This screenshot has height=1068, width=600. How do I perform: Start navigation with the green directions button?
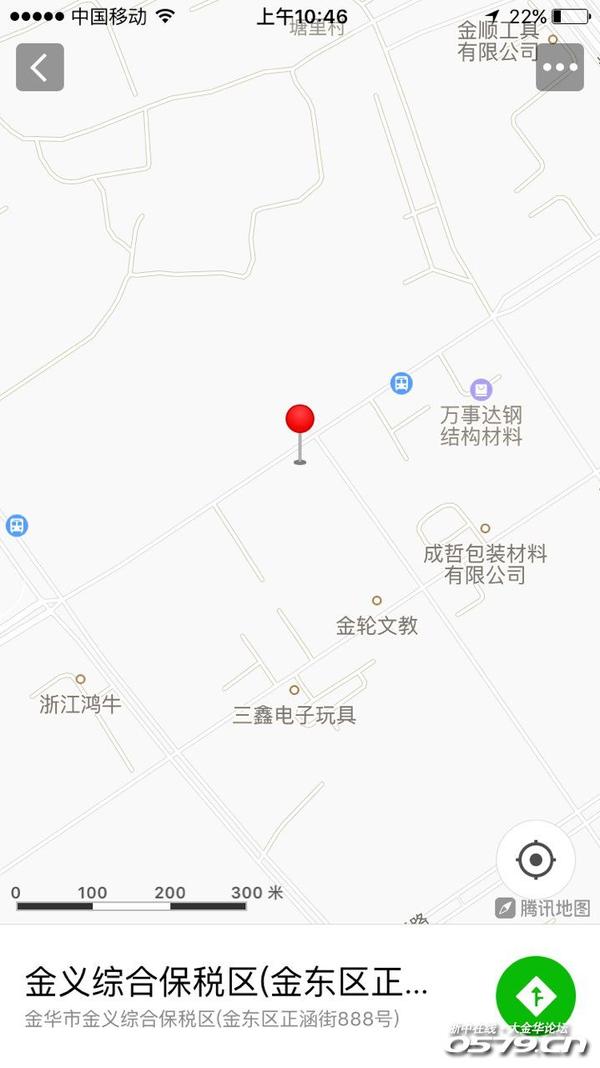[535, 996]
